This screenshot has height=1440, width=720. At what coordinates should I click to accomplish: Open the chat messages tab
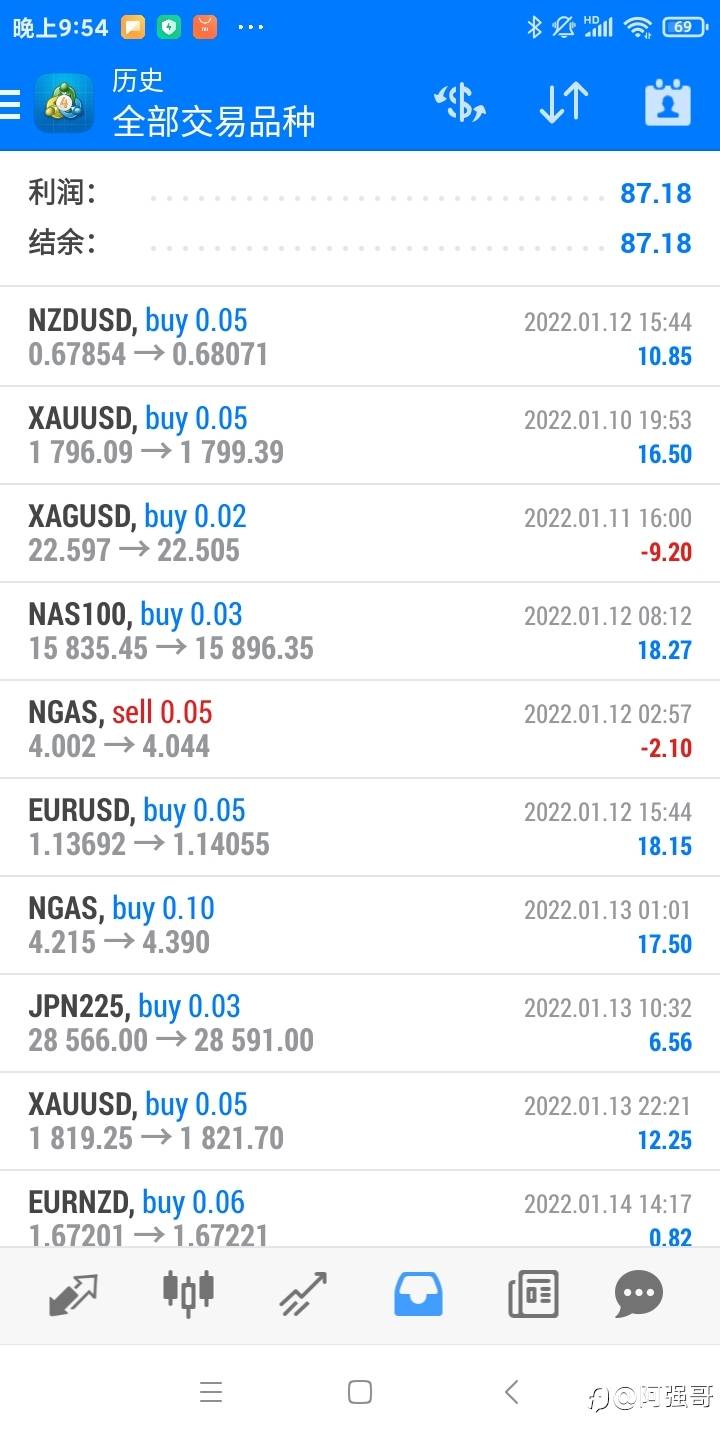pyautogui.click(x=639, y=1295)
